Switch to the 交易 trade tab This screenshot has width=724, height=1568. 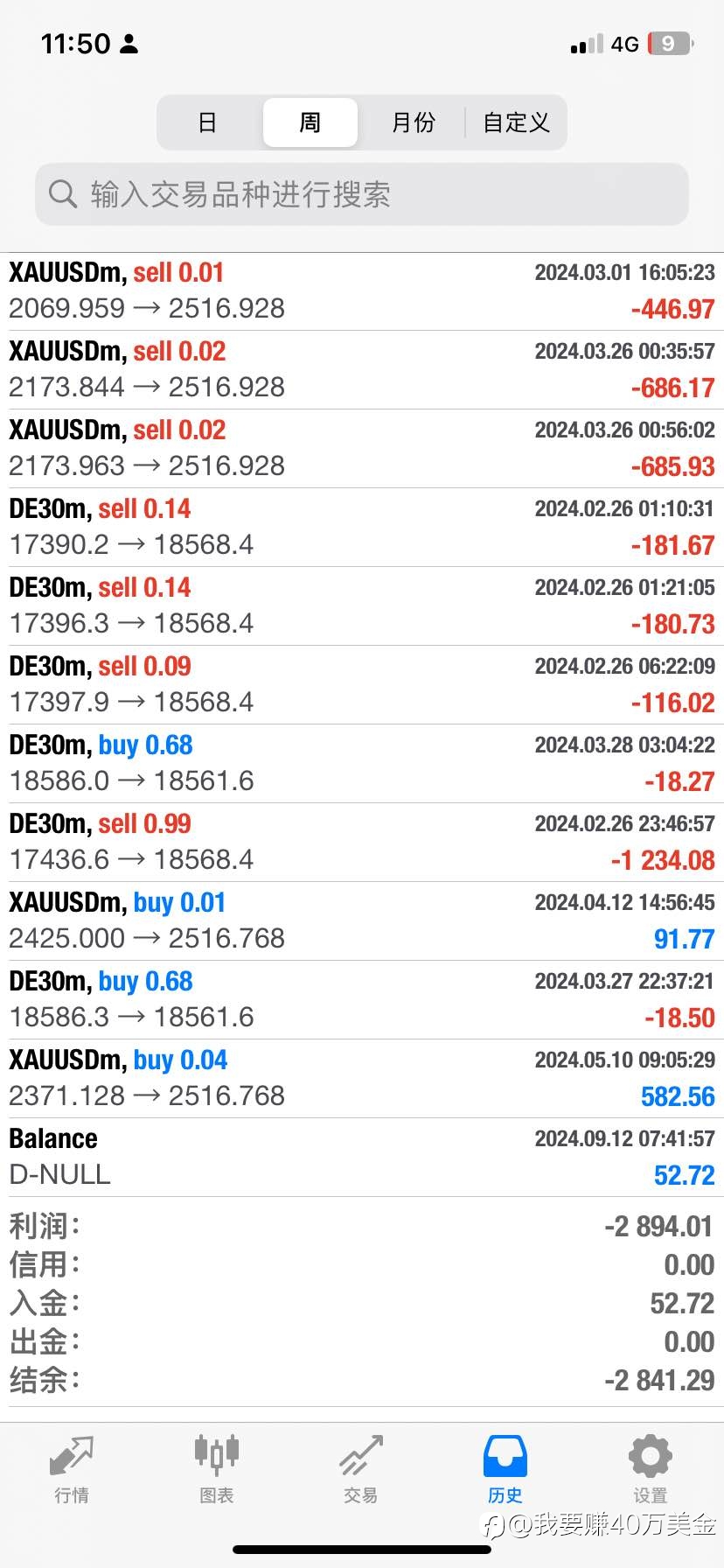361,1470
